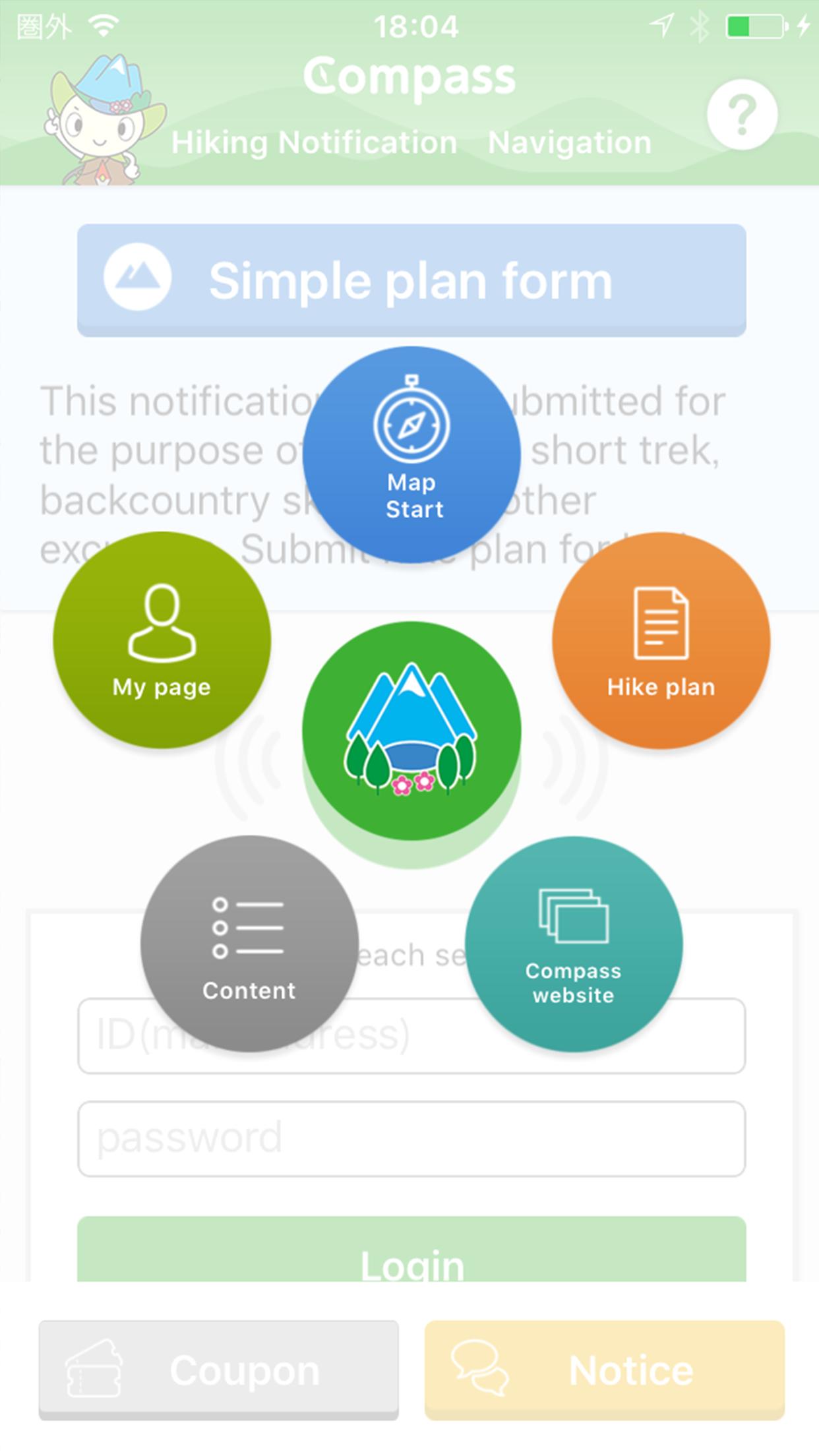Open the help question mark
Image resolution: width=819 pixels, height=1456 pixels.
pos(742,115)
